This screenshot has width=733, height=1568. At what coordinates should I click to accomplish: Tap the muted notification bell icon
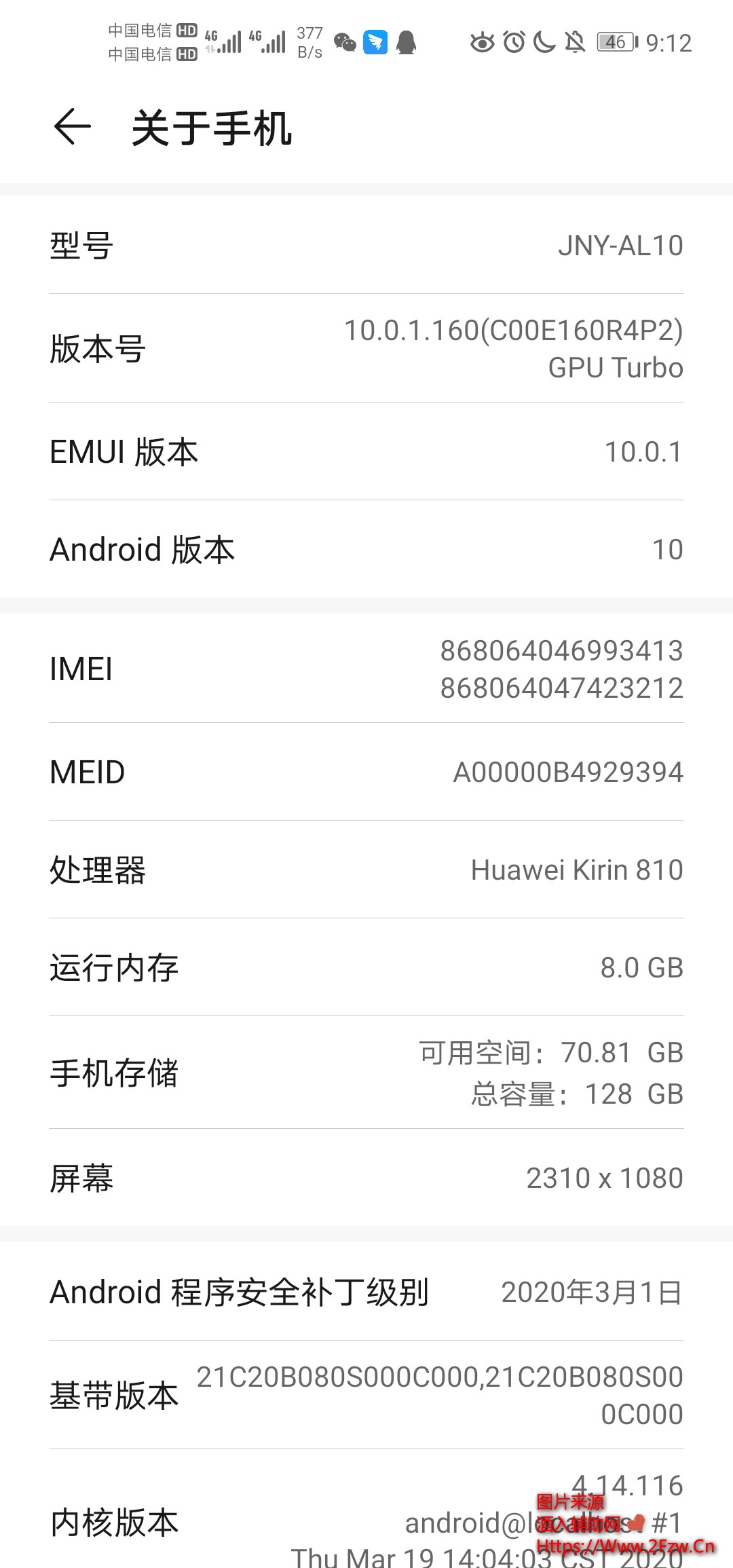point(574,42)
